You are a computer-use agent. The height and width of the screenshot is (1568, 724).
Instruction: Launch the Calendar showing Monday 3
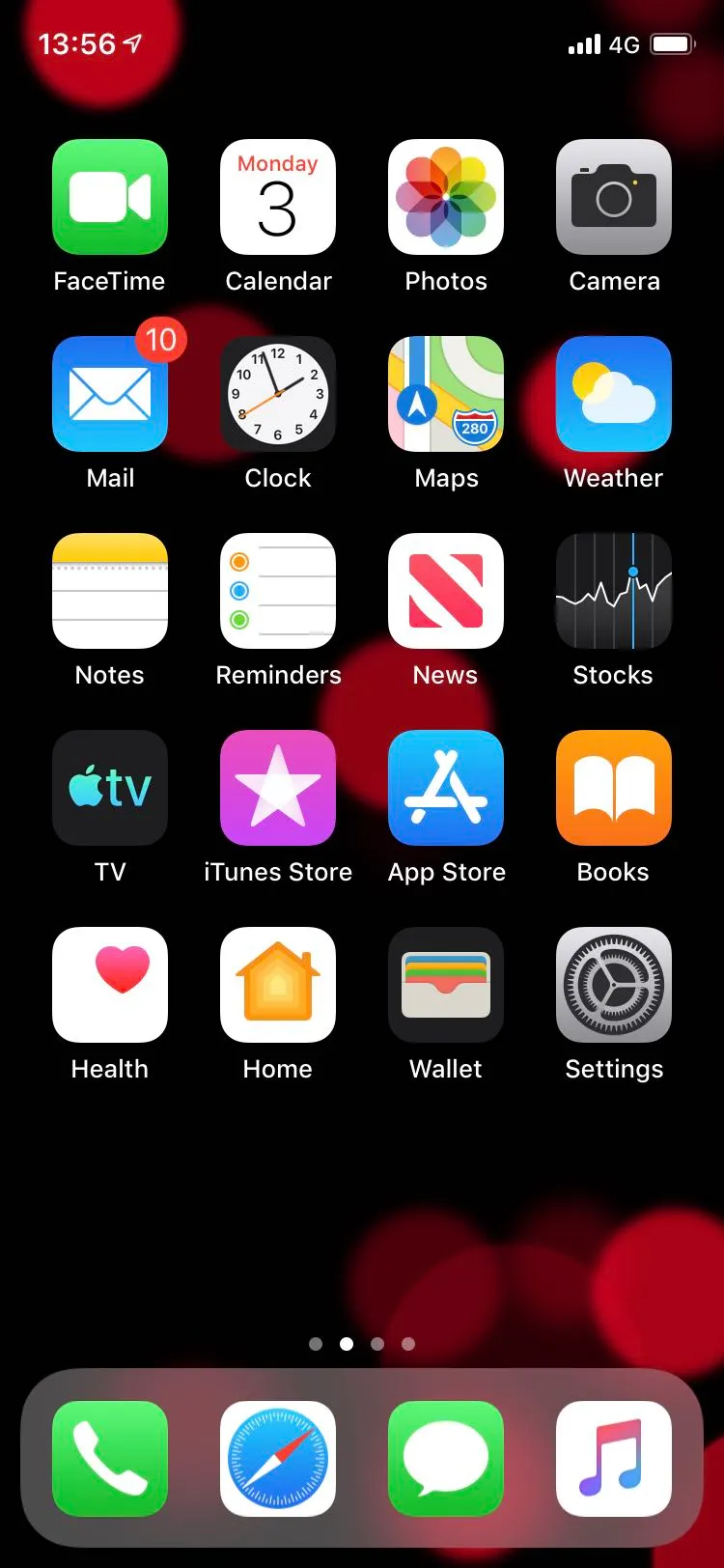(x=278, y=196)
